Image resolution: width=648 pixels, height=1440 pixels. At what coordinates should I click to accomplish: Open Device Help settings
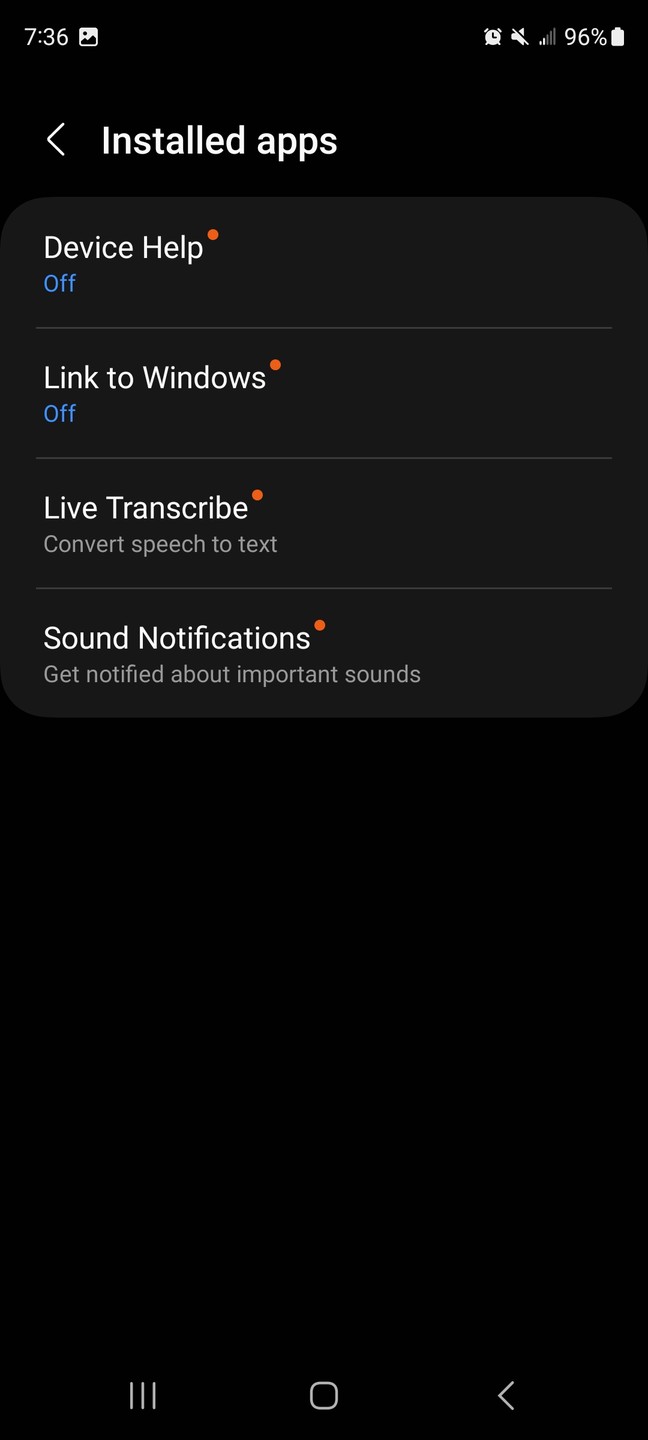click(323, 263)
